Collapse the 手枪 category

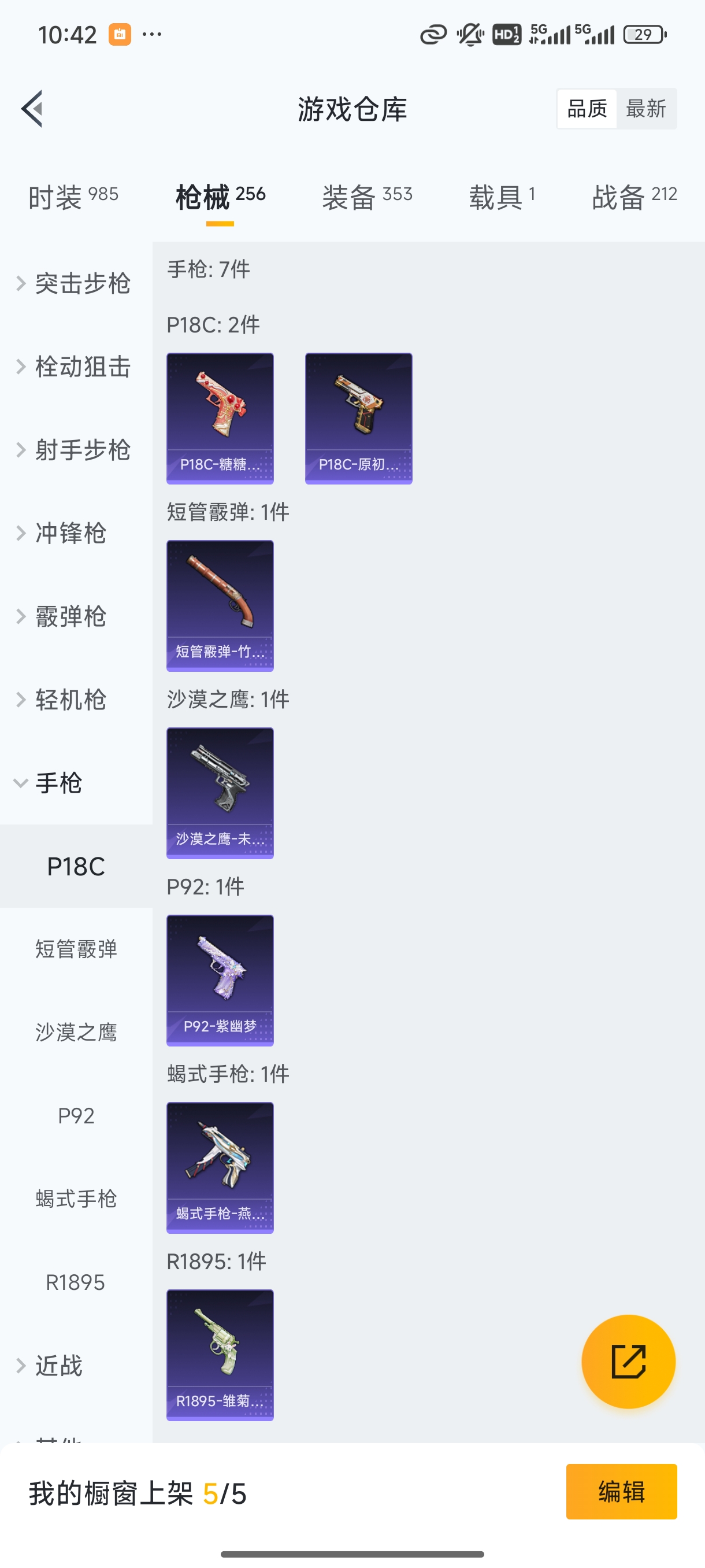61,783
